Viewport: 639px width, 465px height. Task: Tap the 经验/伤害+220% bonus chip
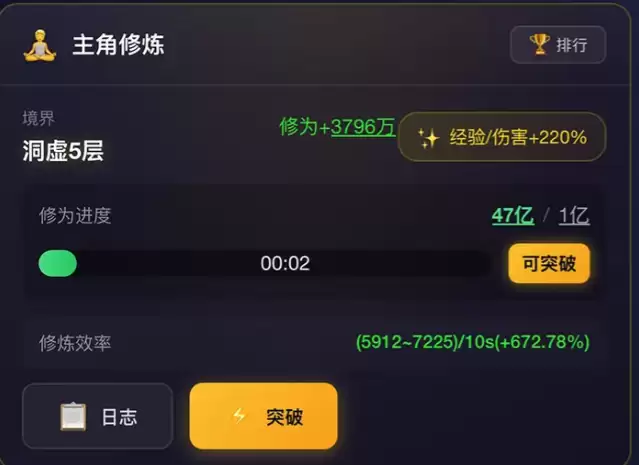(502, 138)
